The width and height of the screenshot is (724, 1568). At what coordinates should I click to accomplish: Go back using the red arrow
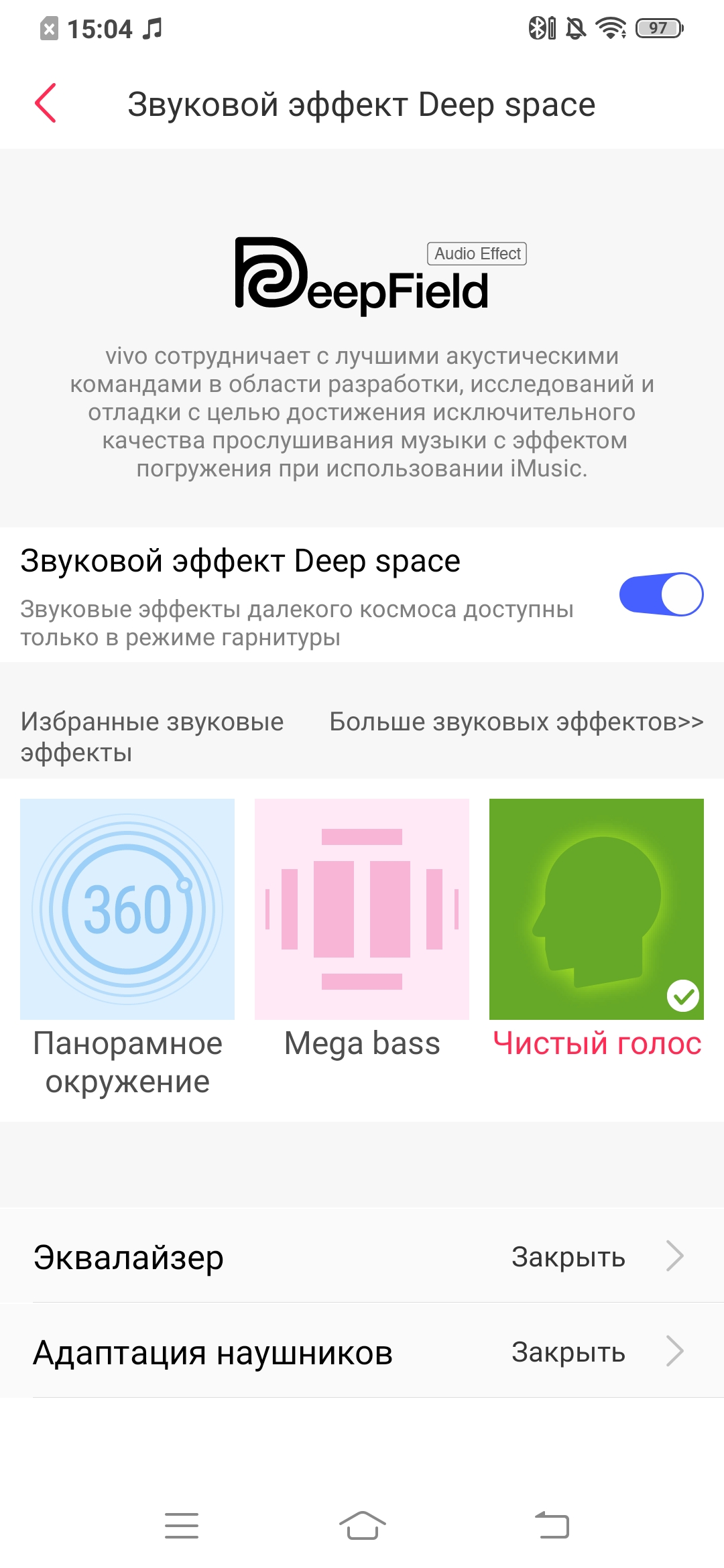46,104
